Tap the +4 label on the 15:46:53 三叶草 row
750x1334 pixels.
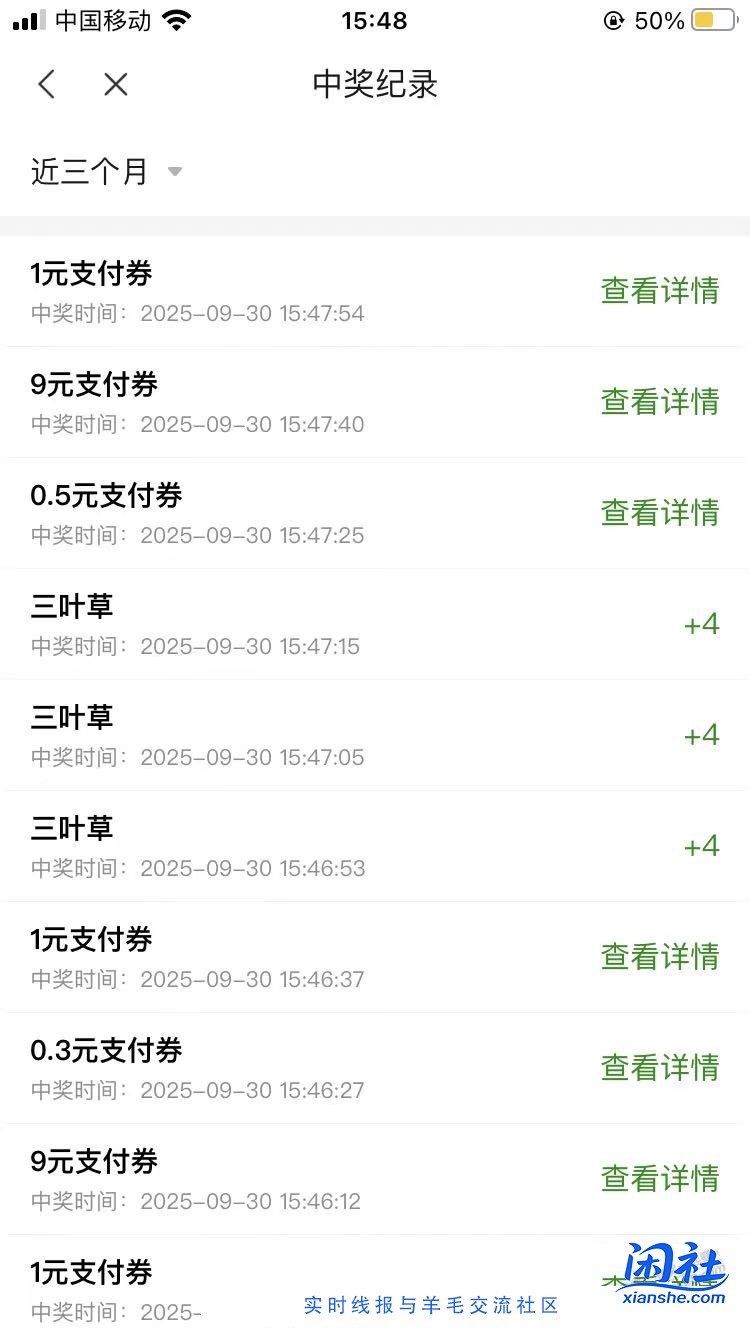click(700, 846)
